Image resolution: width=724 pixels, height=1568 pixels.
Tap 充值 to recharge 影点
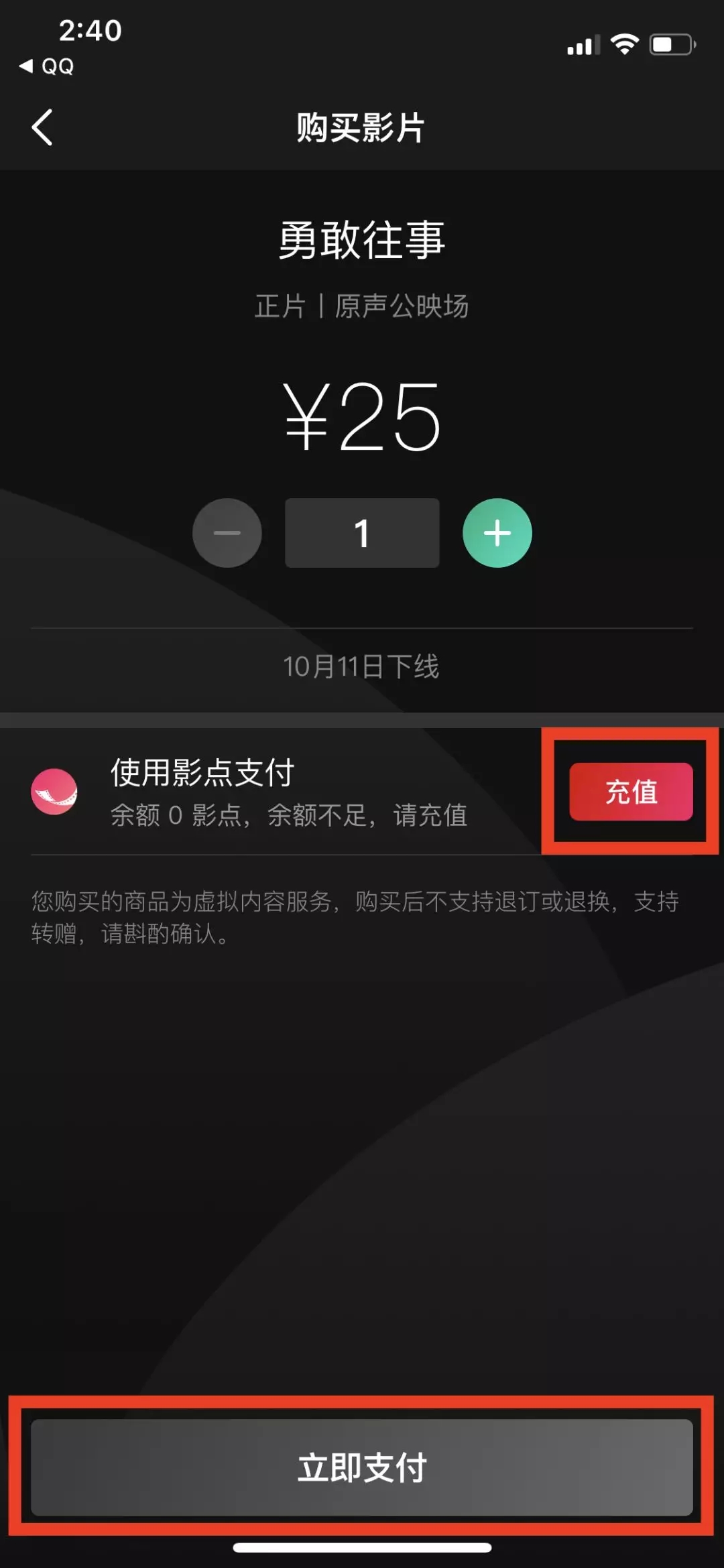[x=631, y=792]
